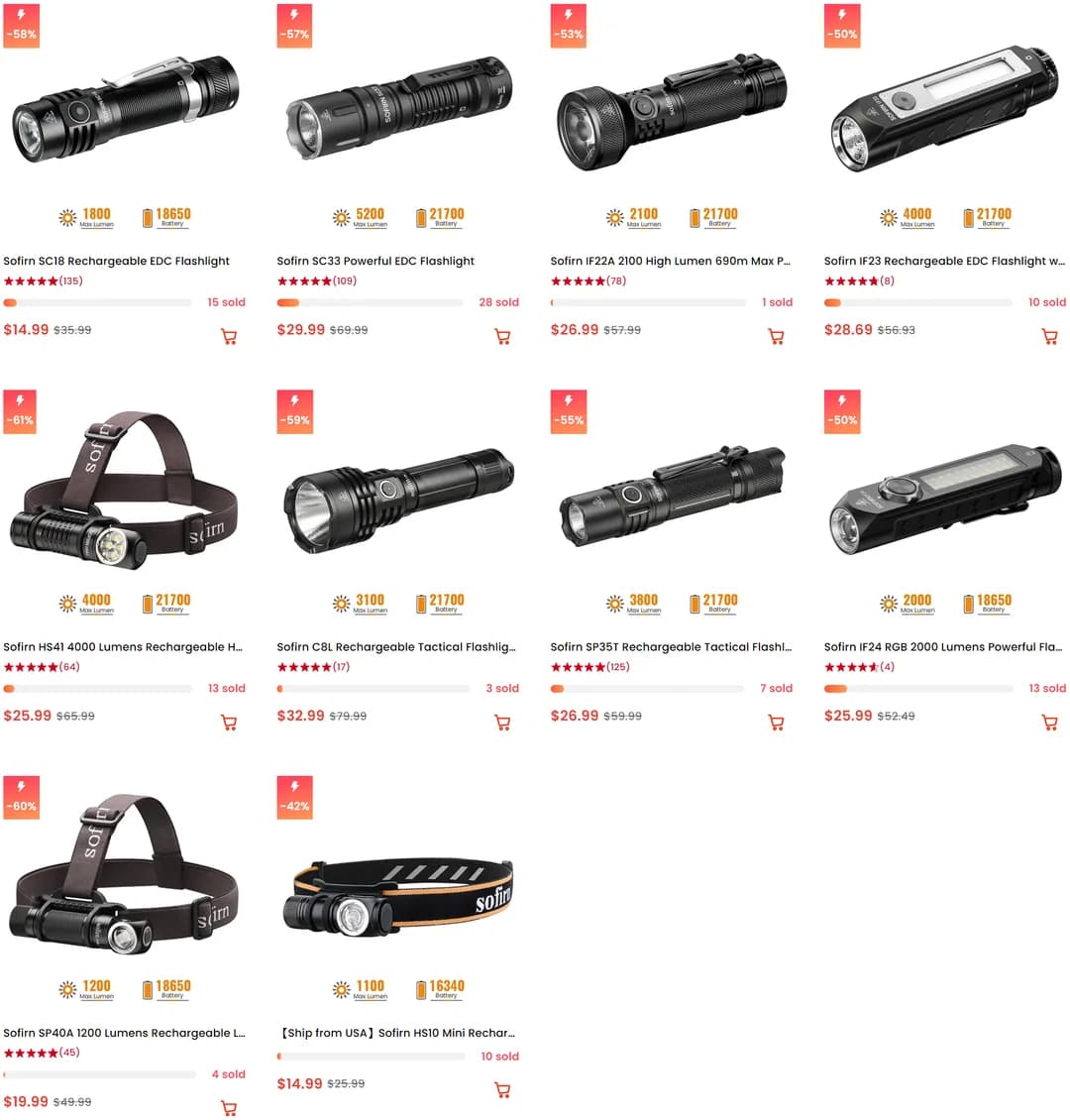Add Sofirn HS10 Mini to cart
The image size is (1070, 1120).
[502, 1090]
